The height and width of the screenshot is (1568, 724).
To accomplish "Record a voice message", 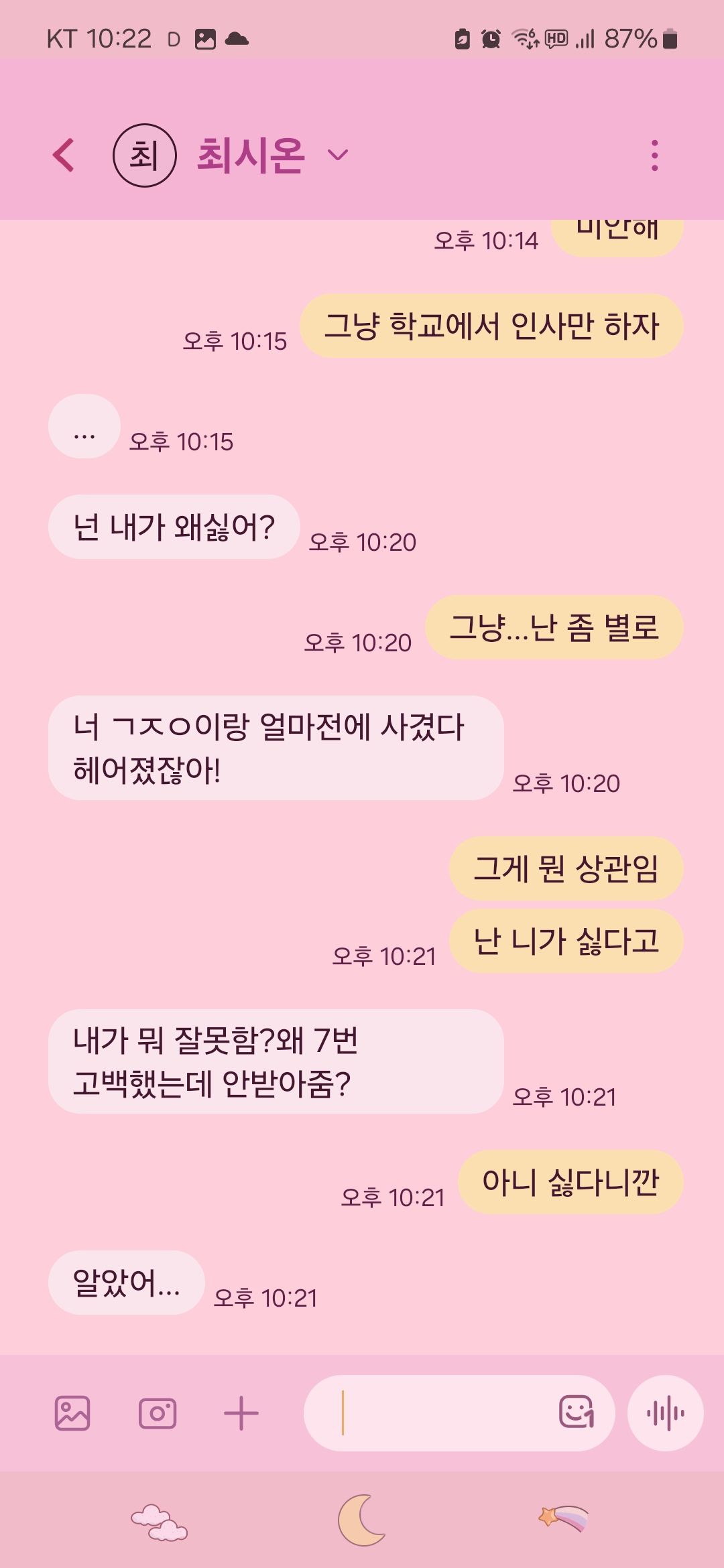I will click(x=665, y=1414).
